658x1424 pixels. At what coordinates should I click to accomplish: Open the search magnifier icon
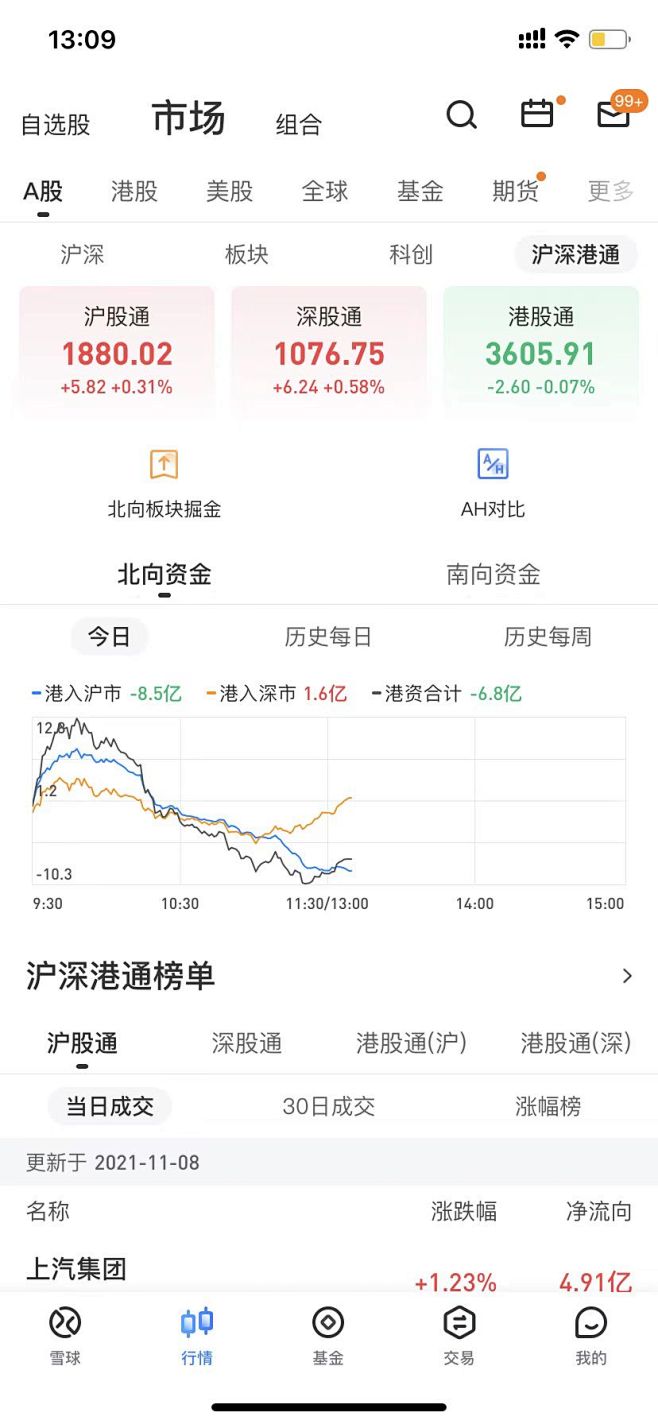pyautogui.click(x=461, y=116)
